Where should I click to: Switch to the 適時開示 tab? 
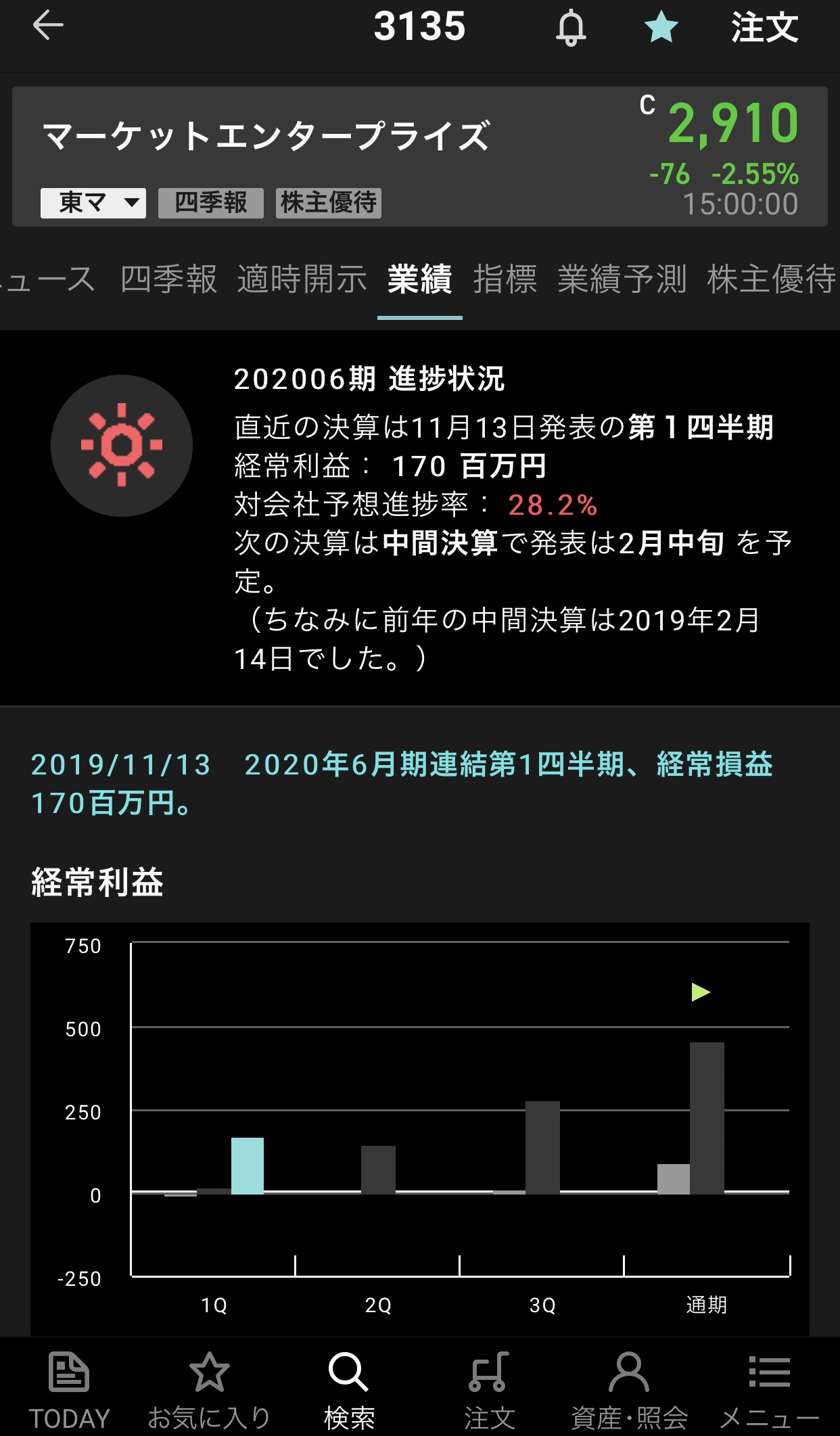302,279
